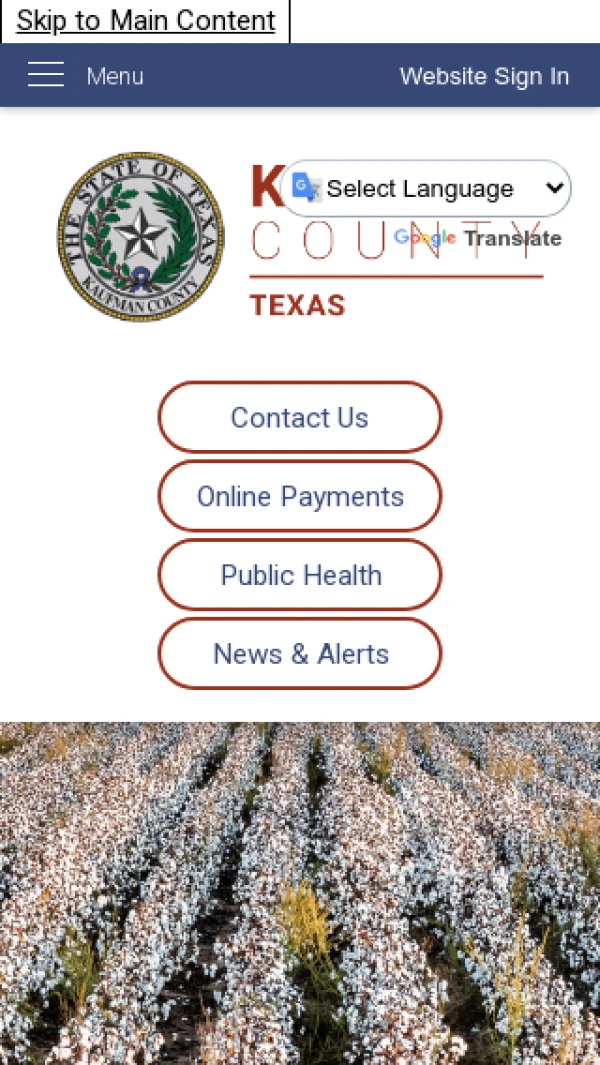The image size is (600, 1065).
Task: View News & Alerts
Action: (300, 654)
